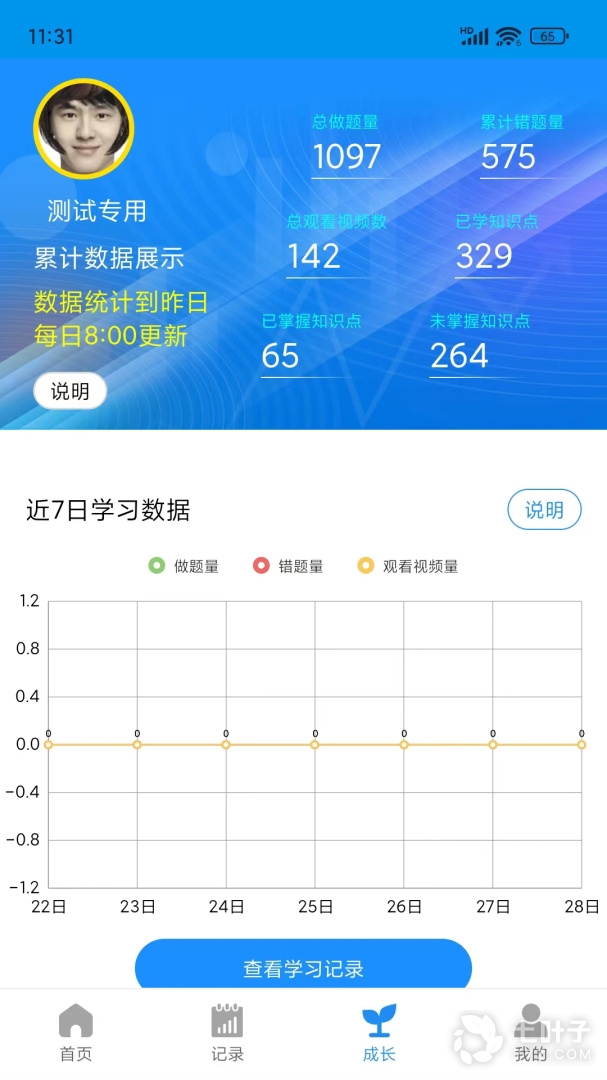
Task: Tap 查看学习记录 button
Action: click(x=303, y=966)
